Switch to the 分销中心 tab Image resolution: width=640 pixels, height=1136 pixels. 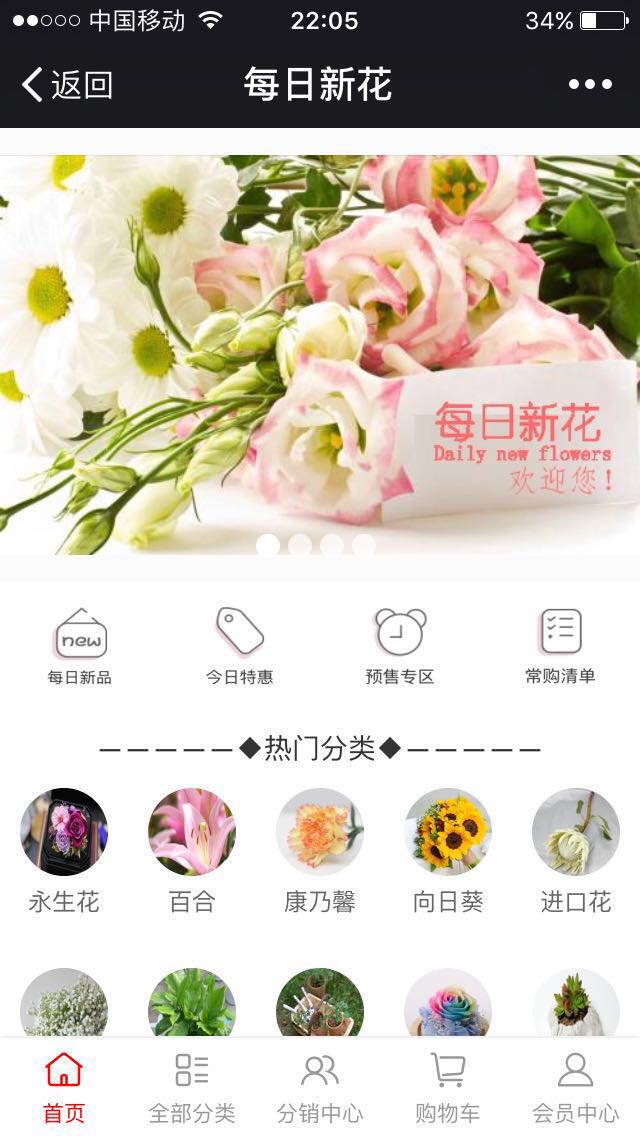(x=320, y=1088)
